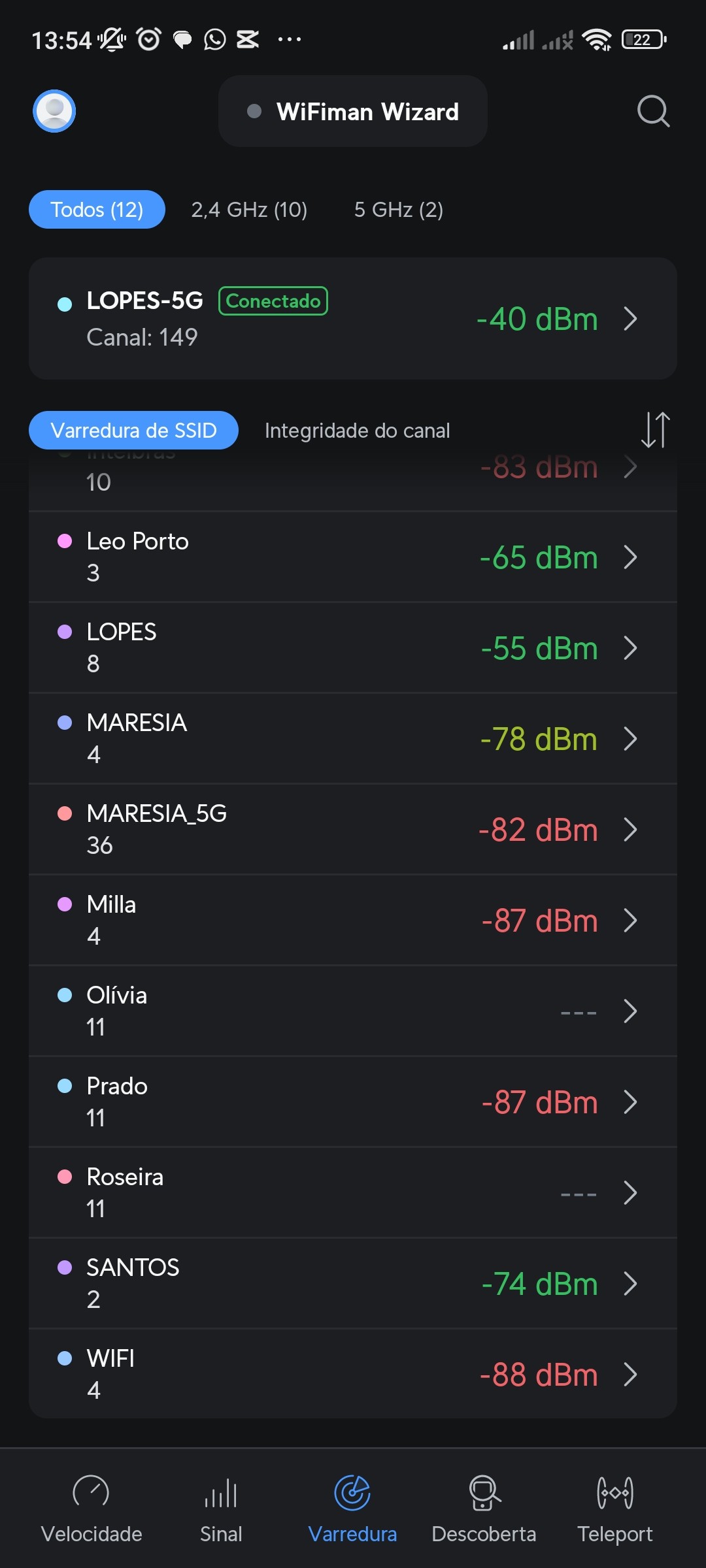Viewport: 706px width, 1568px height.
Task: View details for MARESIA_5G network
Action: 353,829
